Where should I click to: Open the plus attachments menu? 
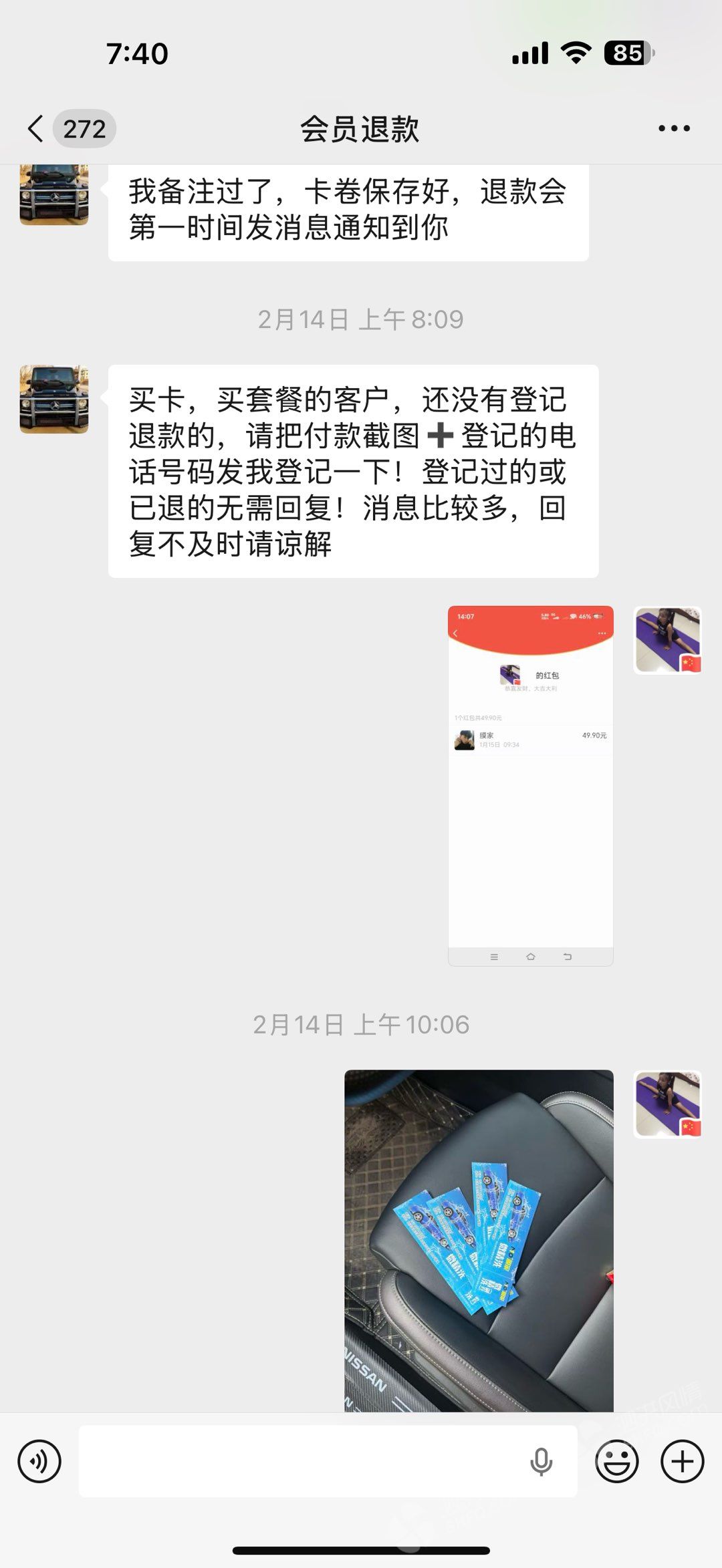tap(682, 1461)
